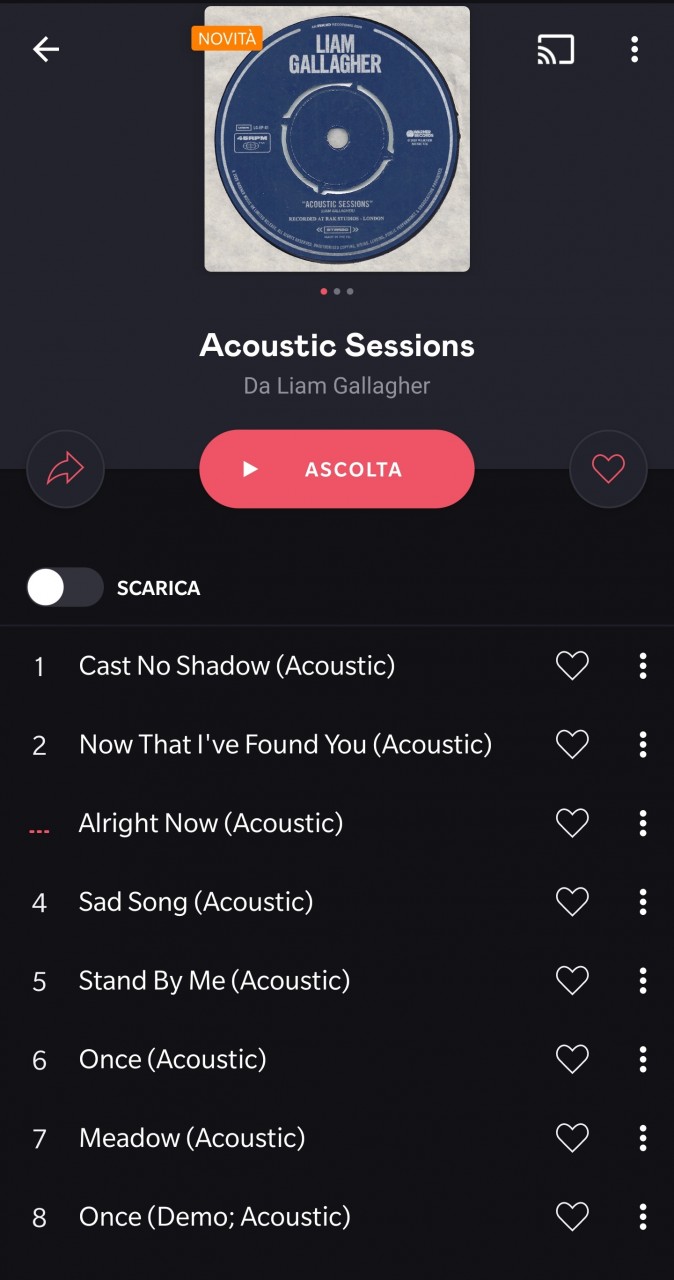The height and width of the screenshot is (1280, 674).
Task: Share the Acoustic Sessions album
Action: 66,469
